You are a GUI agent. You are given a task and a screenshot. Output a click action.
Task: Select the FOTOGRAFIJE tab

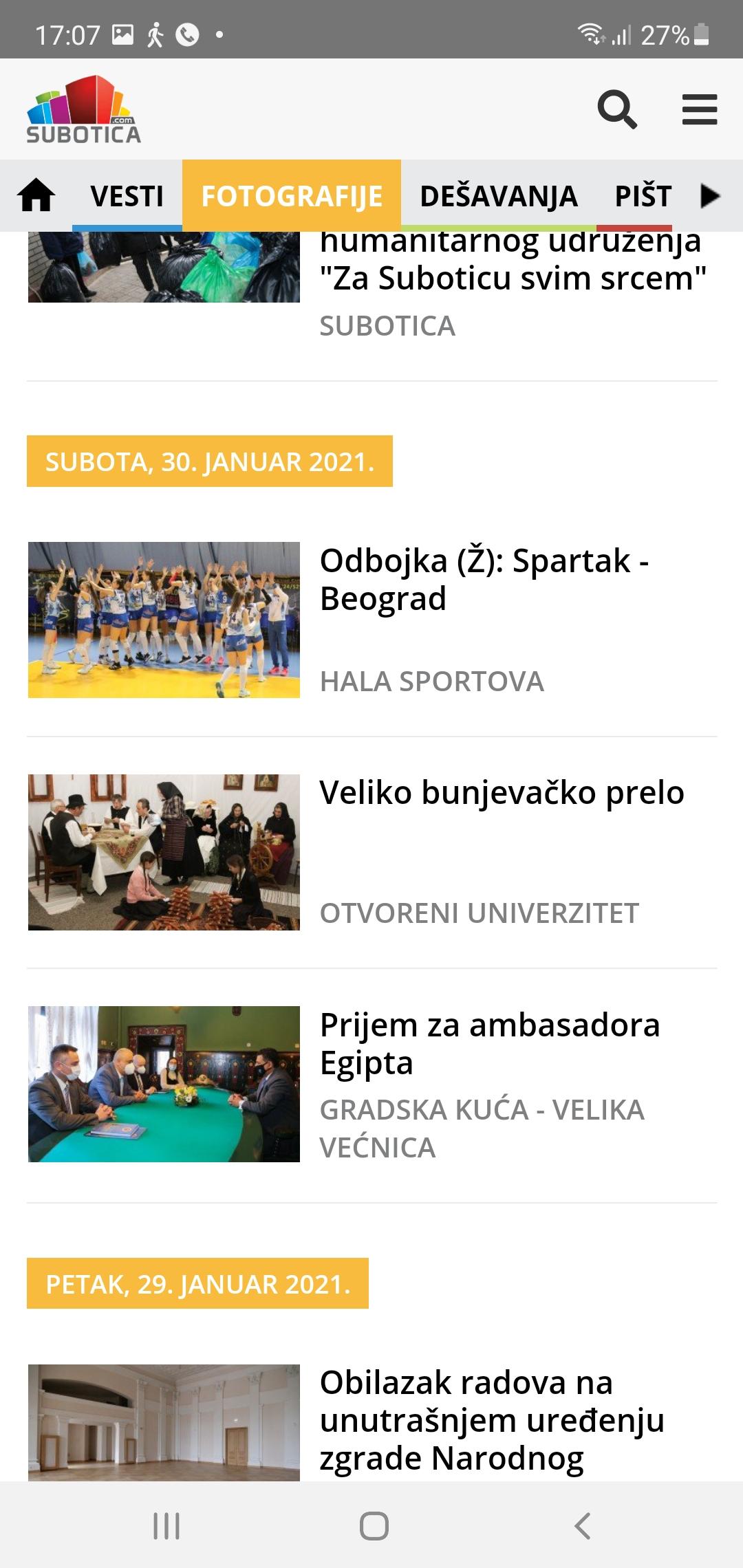point(290,195)
